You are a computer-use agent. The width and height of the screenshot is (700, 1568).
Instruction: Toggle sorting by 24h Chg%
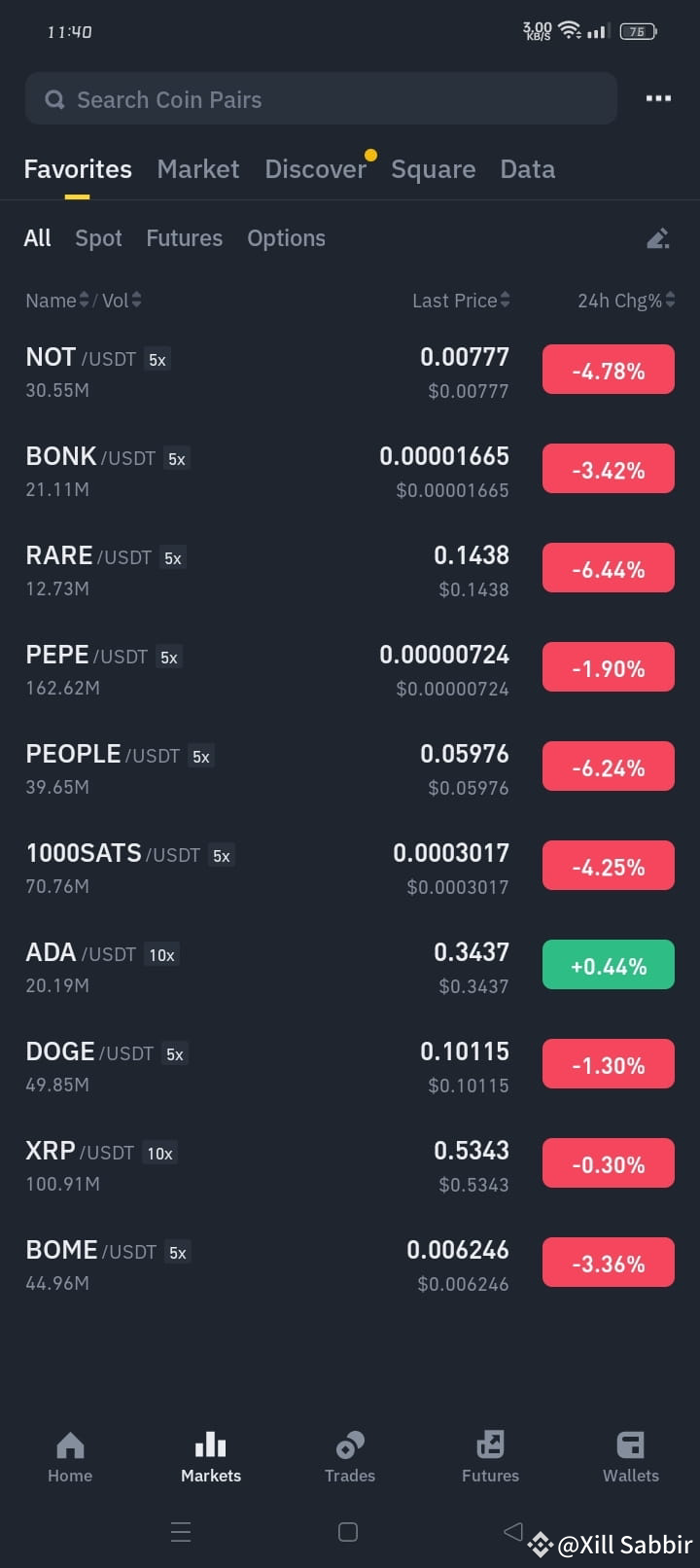[626, 301]
